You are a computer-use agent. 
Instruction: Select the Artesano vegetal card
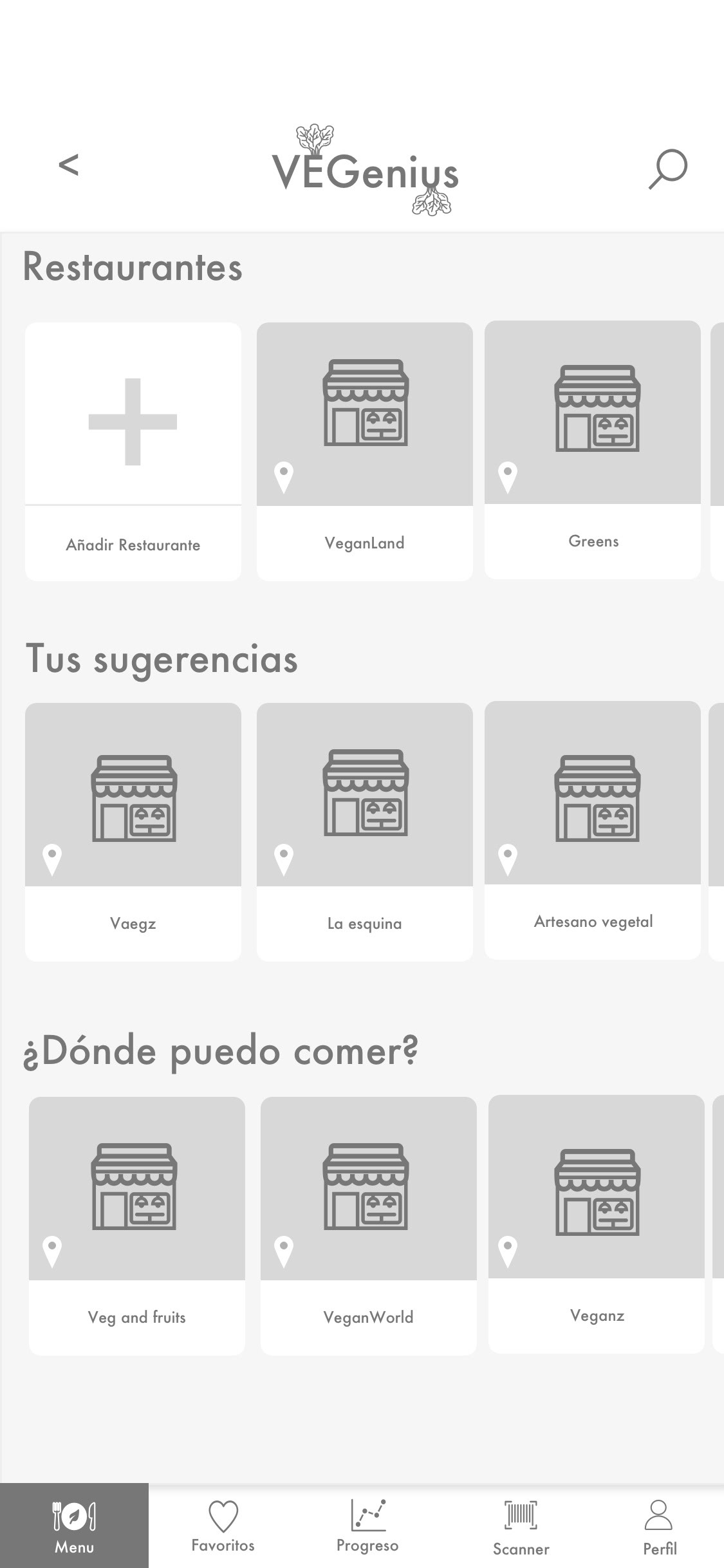(593, 830)
